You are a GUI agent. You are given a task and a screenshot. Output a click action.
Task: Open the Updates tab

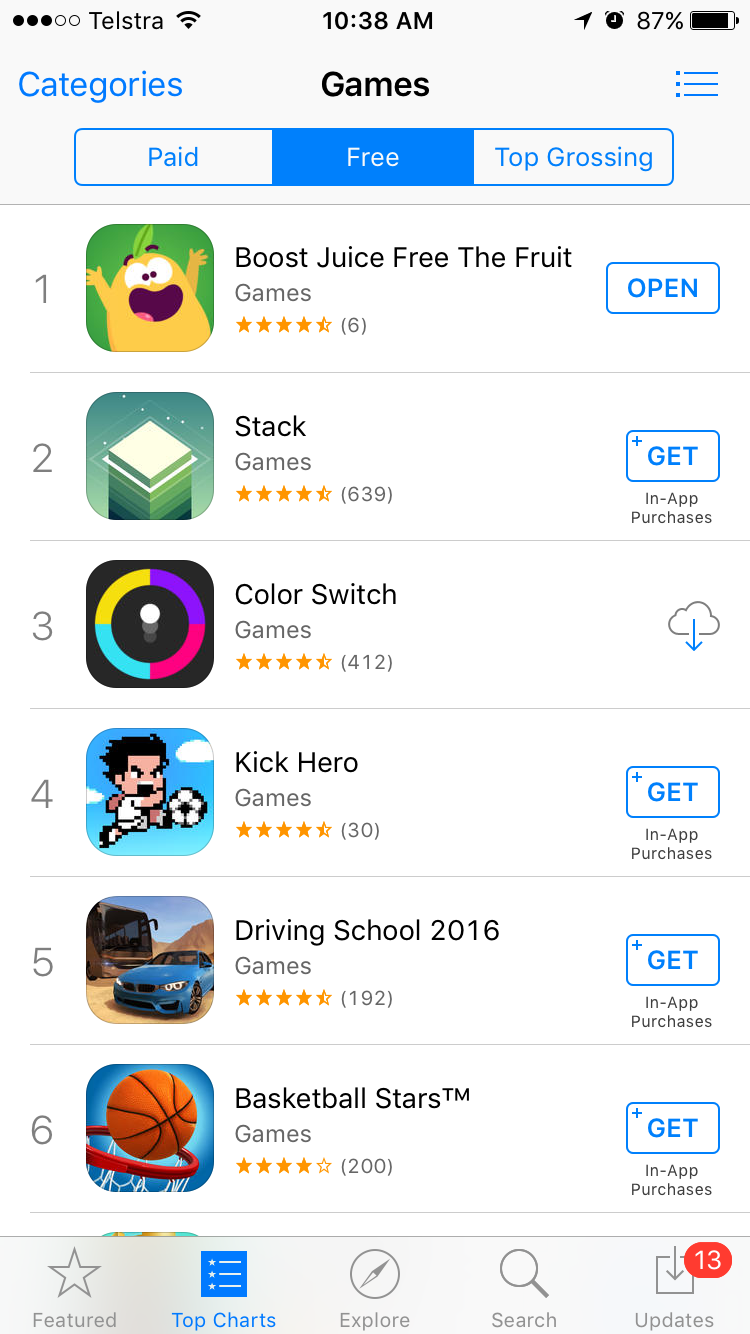pos(675,1288)
